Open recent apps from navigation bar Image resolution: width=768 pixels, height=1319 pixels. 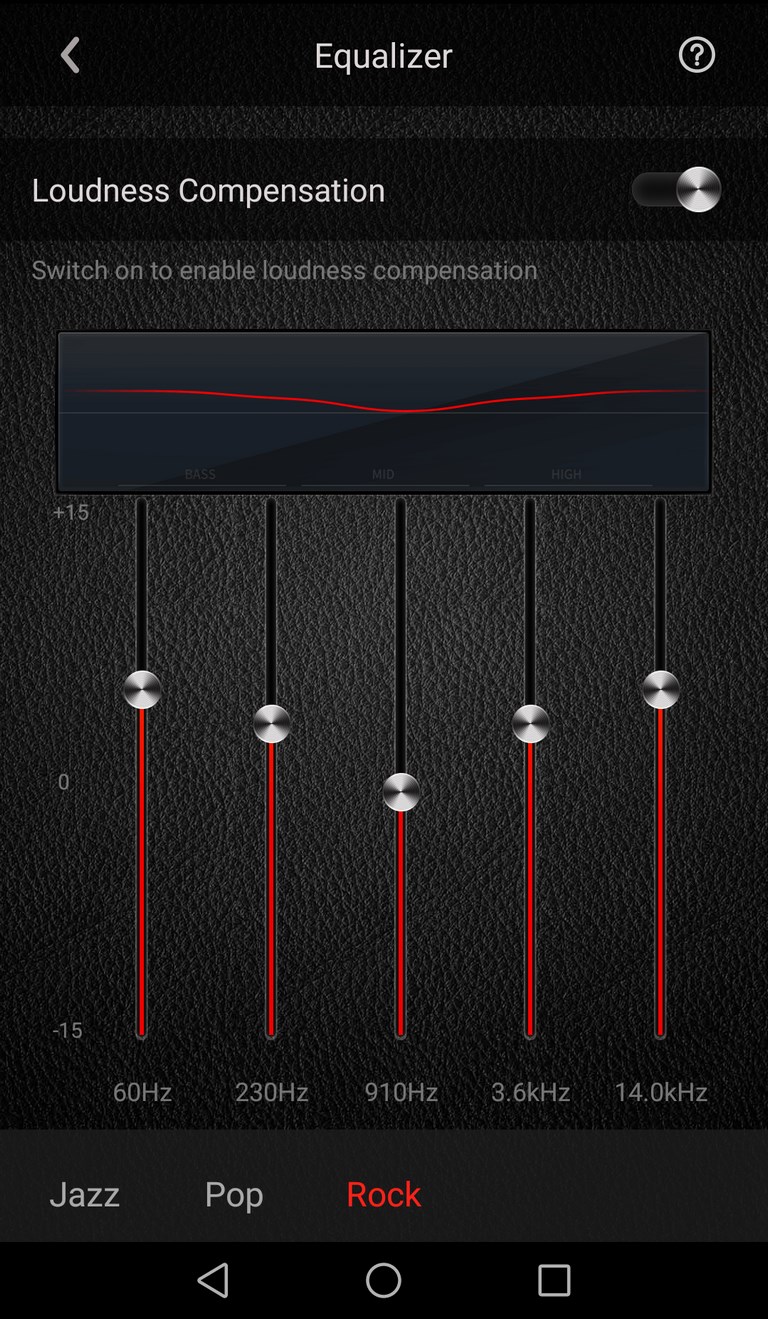pos(554,1280)
